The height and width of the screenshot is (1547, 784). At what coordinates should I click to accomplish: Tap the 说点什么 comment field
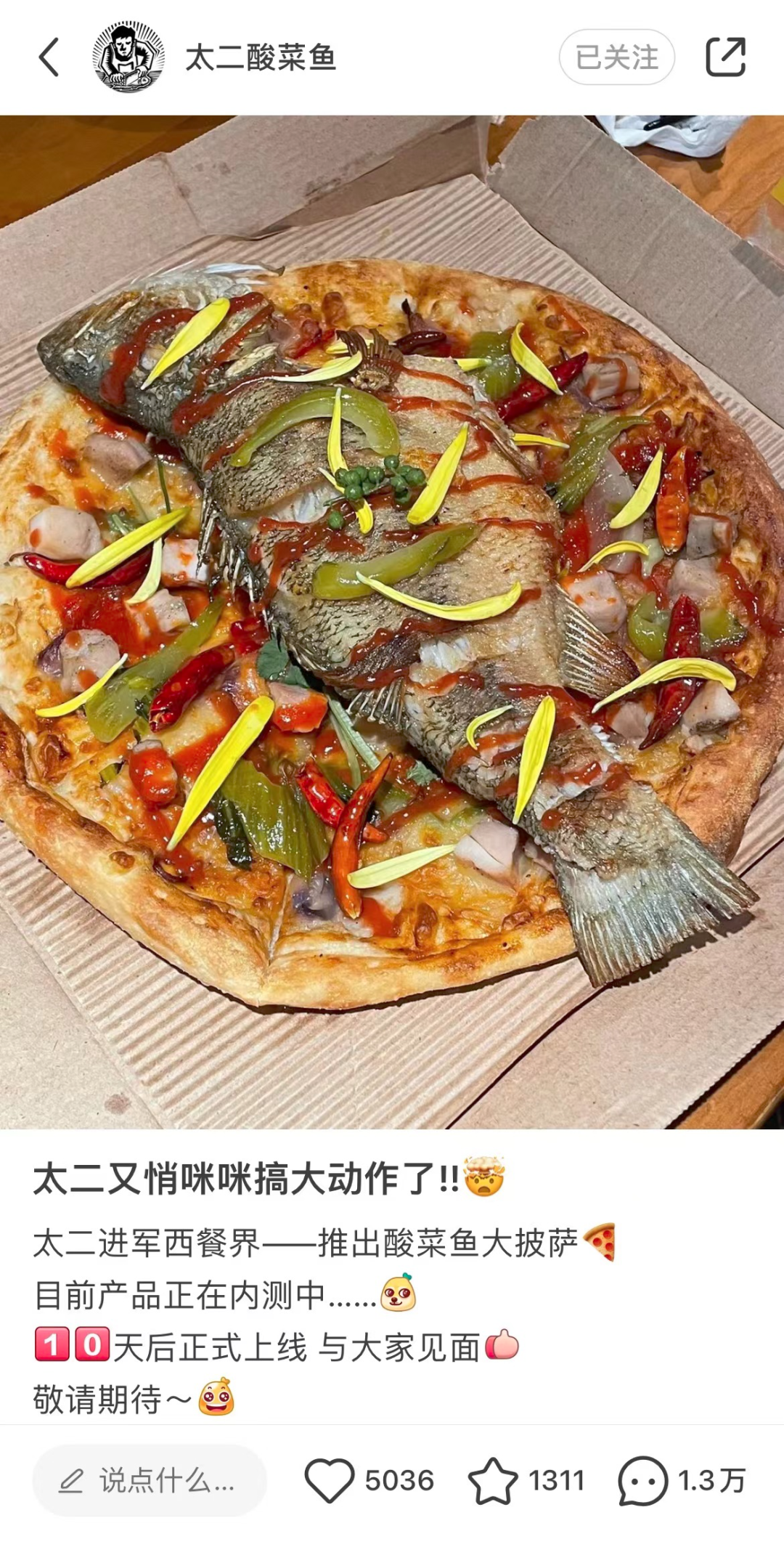pos(149,1480)
